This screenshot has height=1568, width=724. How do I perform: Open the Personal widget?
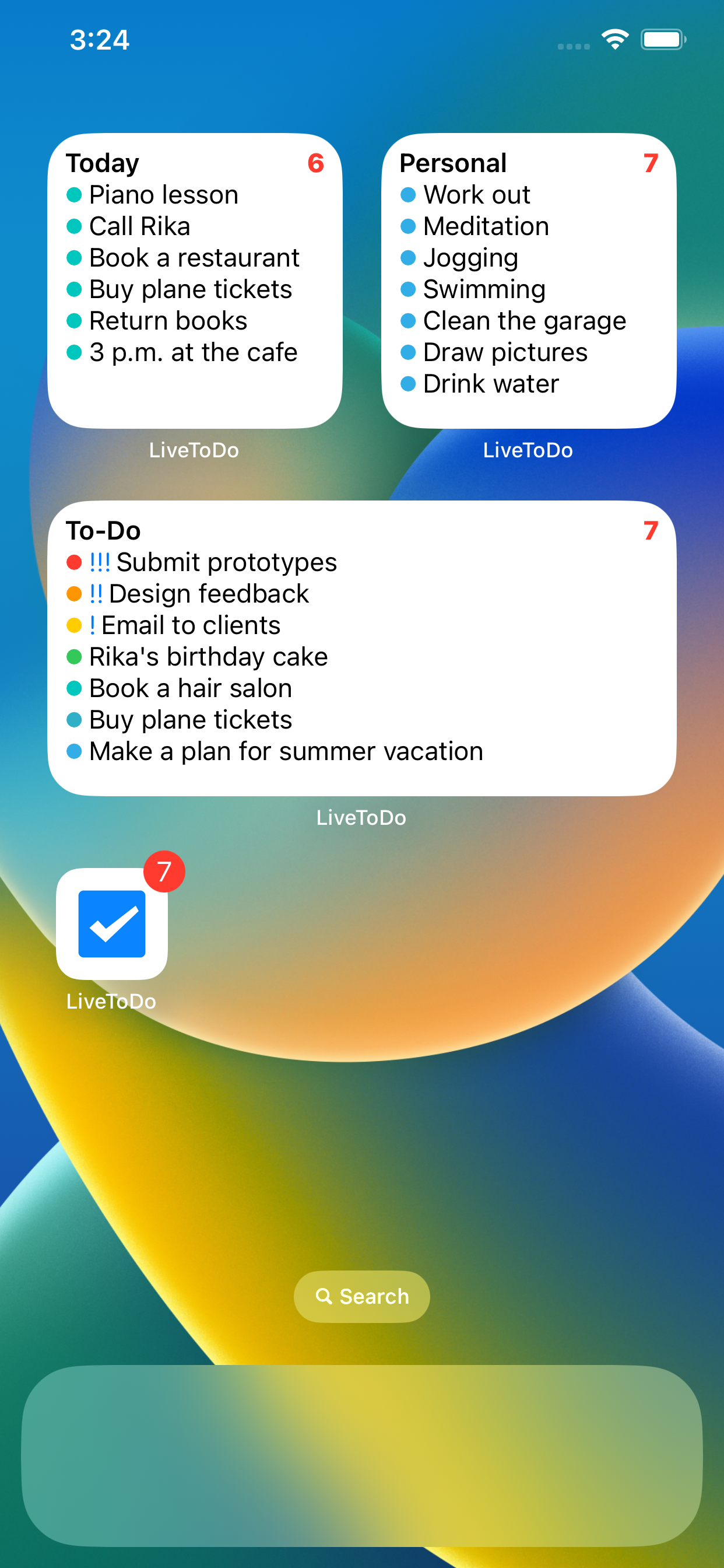530,280
